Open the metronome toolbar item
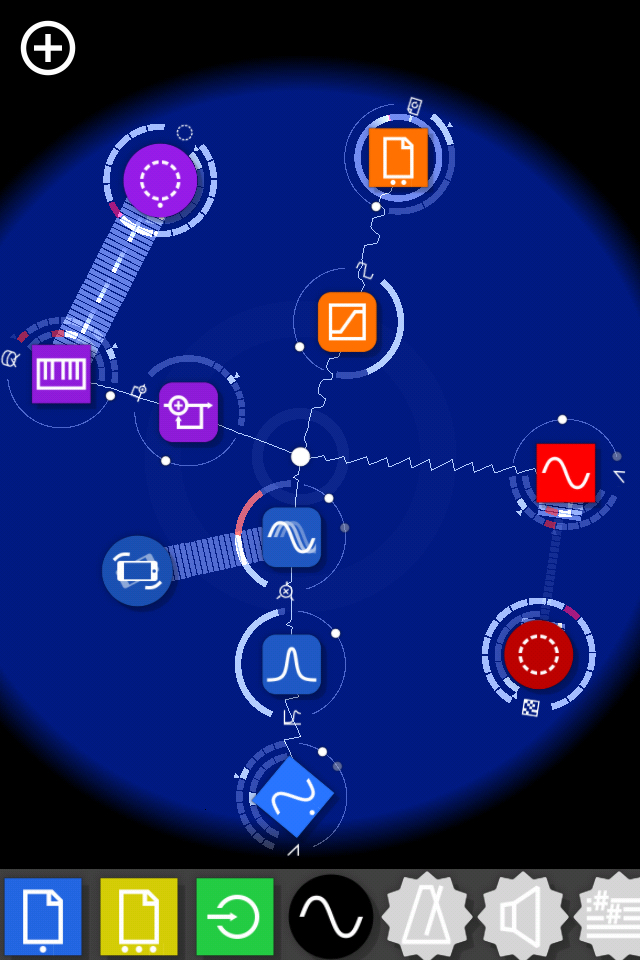The width and height of the screenshot is (640, 960). tap(427, 917)
